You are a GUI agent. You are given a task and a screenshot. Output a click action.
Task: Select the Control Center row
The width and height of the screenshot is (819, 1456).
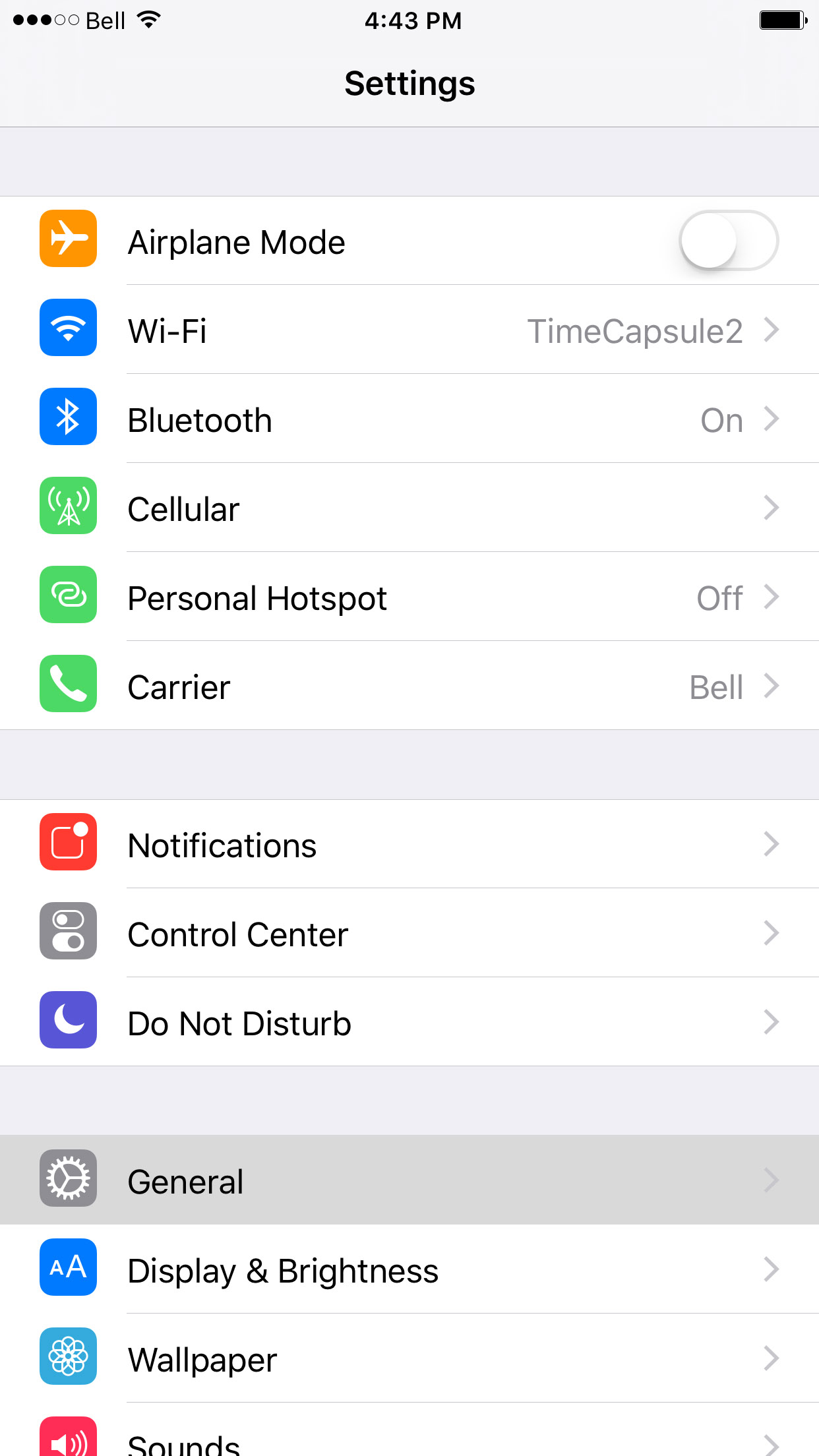click(409, 934)
